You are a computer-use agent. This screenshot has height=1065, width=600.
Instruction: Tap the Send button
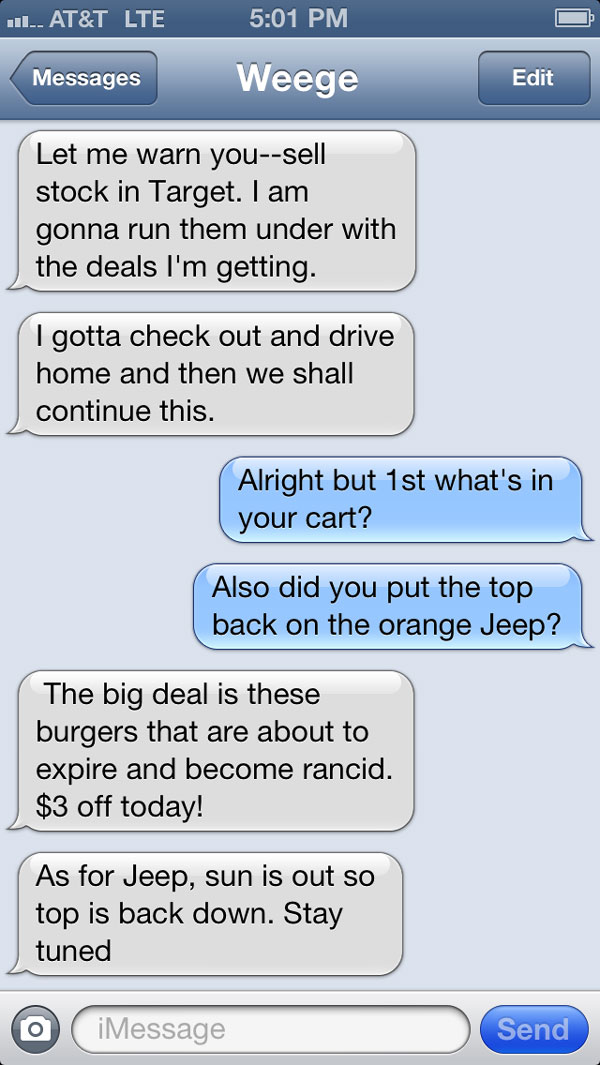pyautogui.click(x=533, y=1029)
